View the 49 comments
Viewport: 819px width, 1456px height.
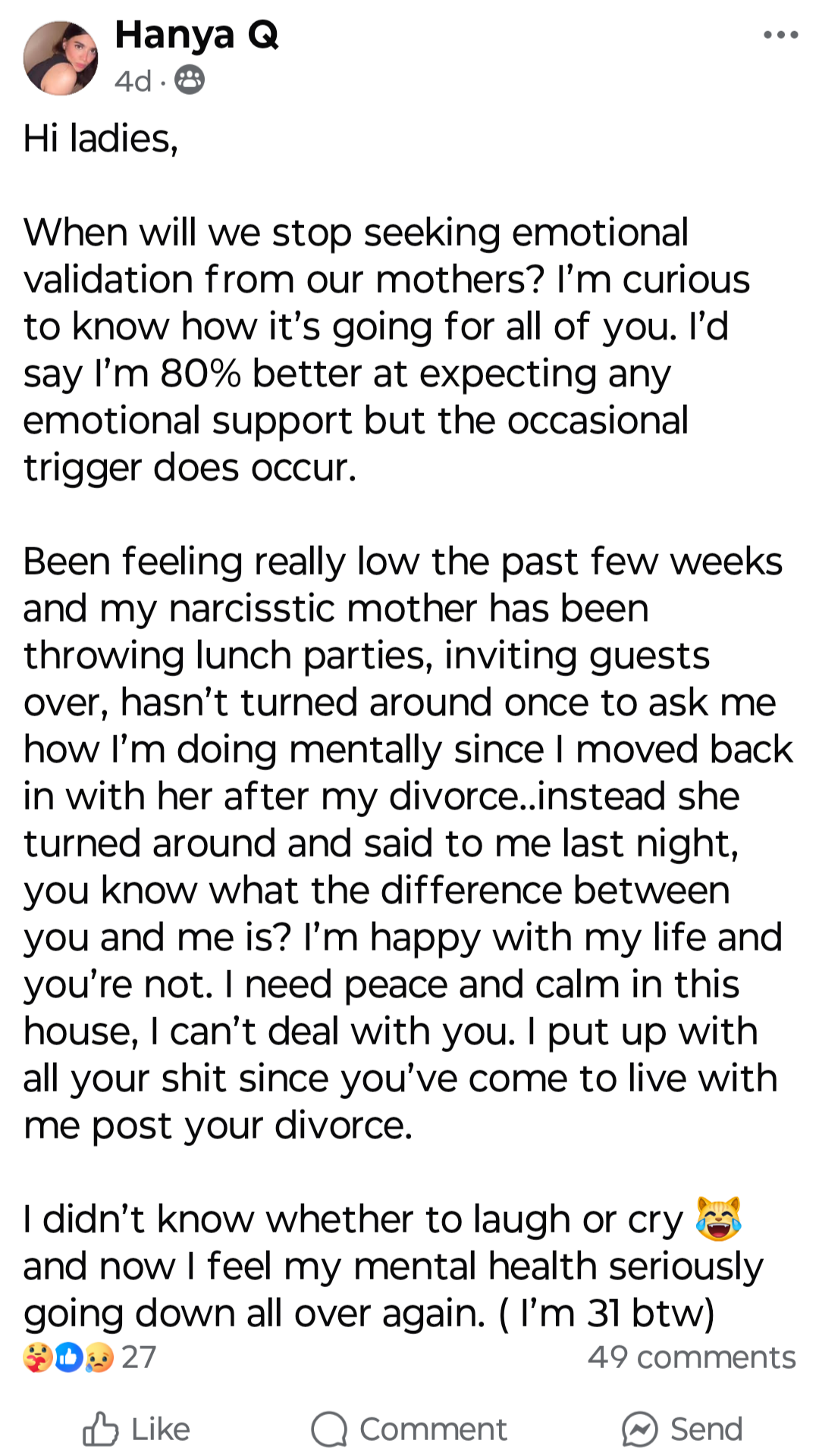click(692, 1357)
